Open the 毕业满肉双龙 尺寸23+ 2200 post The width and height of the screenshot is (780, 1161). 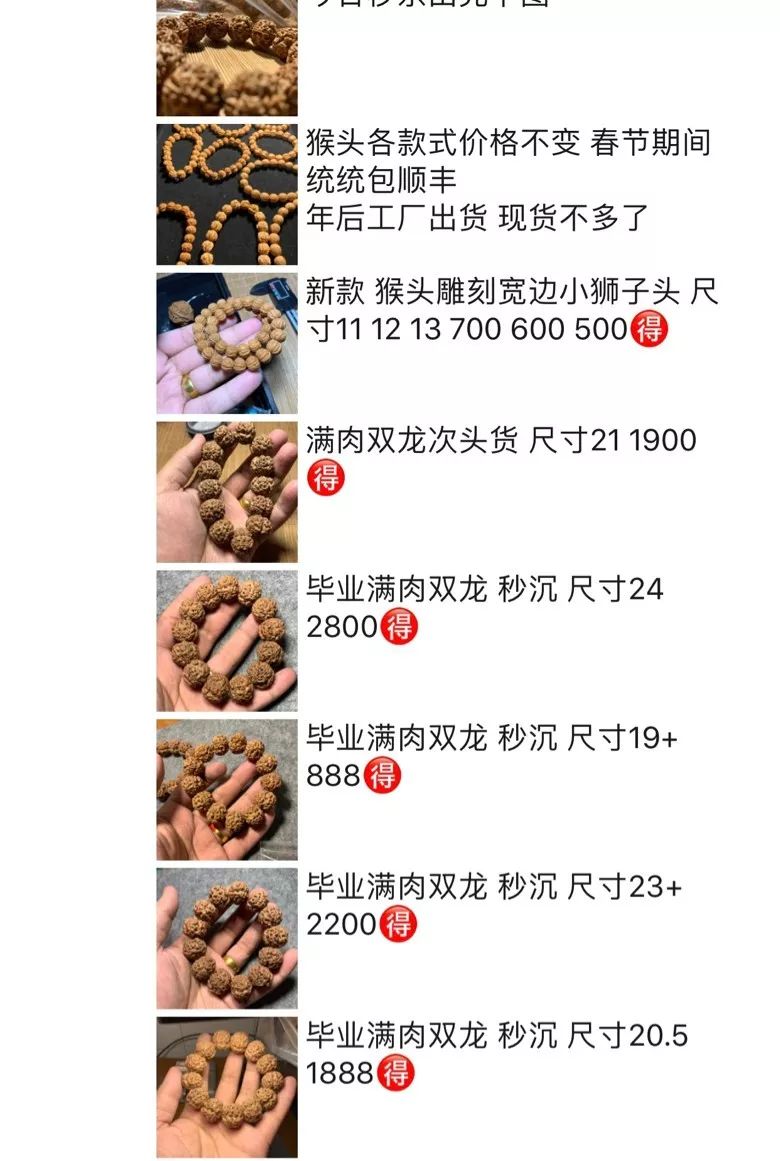click(494, 886)
